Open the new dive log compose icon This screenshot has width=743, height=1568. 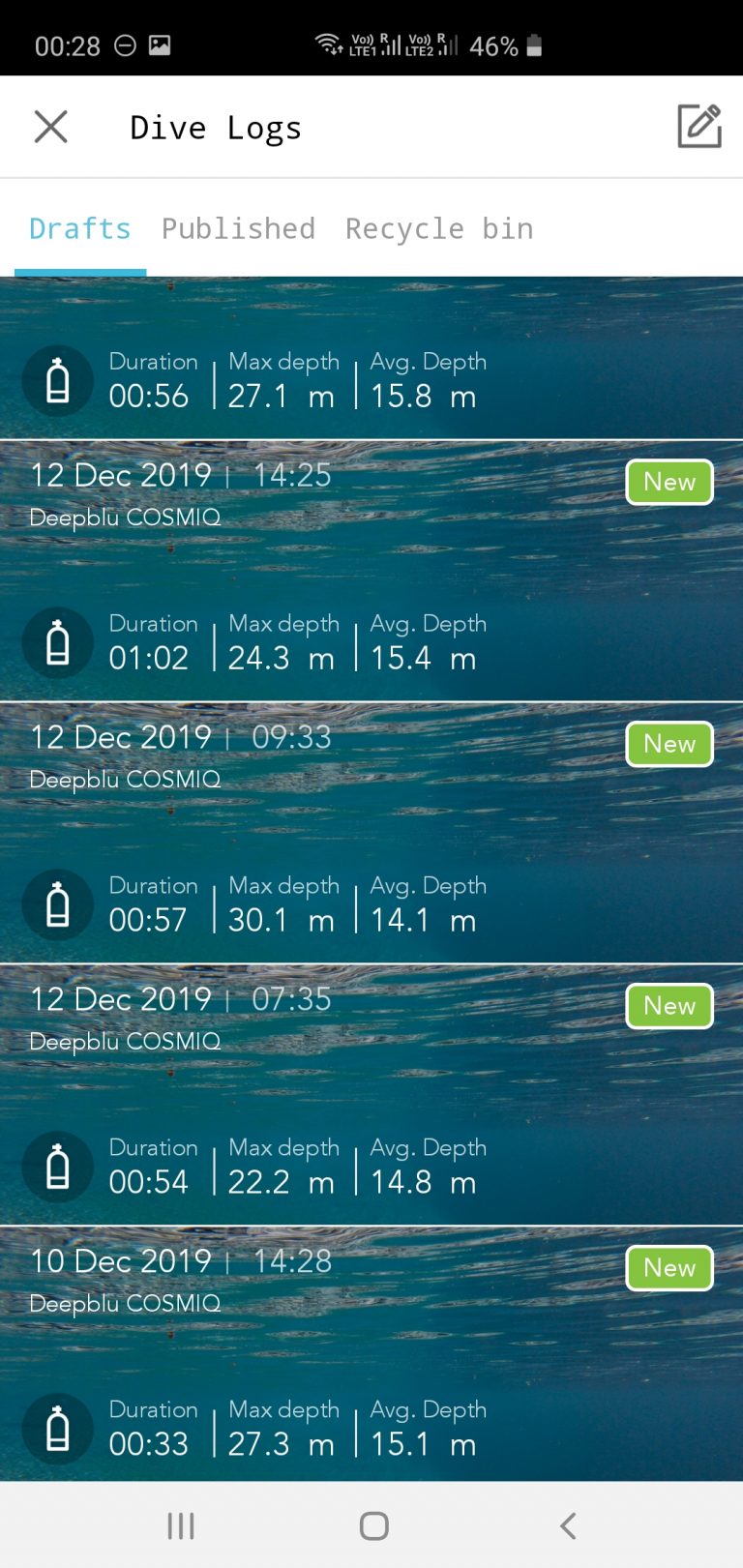(x=699, y=126)
